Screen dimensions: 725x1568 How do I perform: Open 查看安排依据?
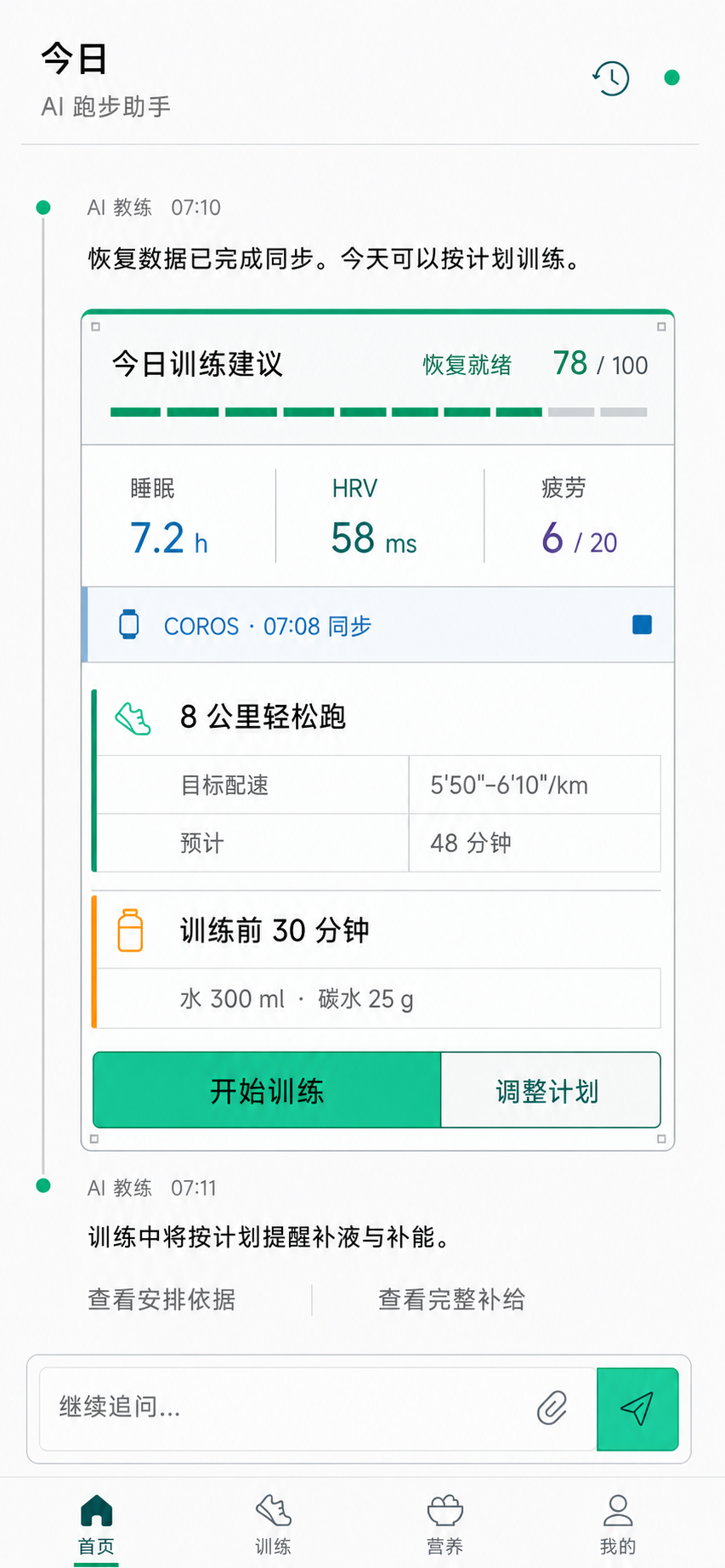161,1299
